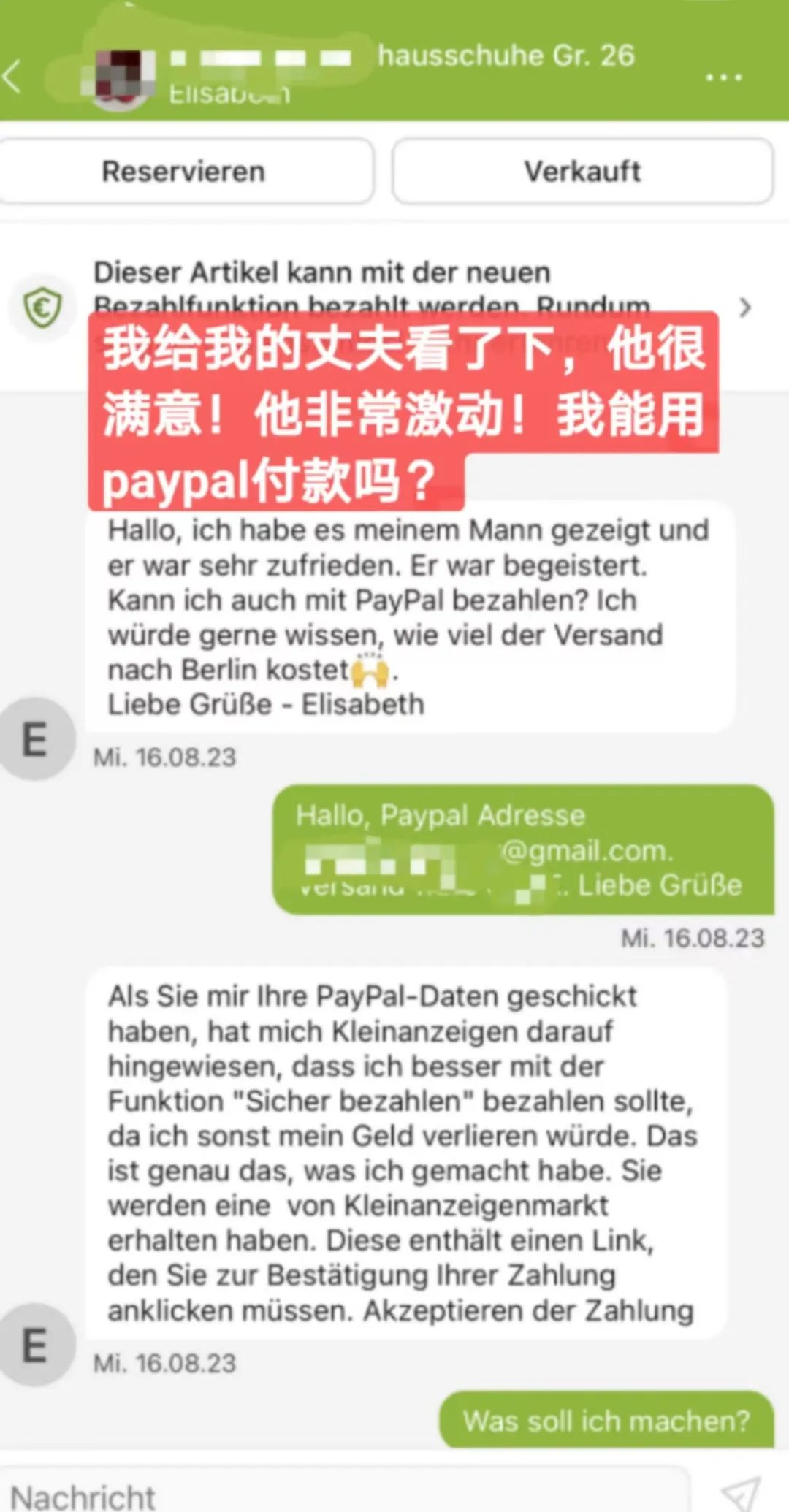Focus the Nachricht text field
Image resolution: width=789 pixels, height=1512 pixels.
343,1494
